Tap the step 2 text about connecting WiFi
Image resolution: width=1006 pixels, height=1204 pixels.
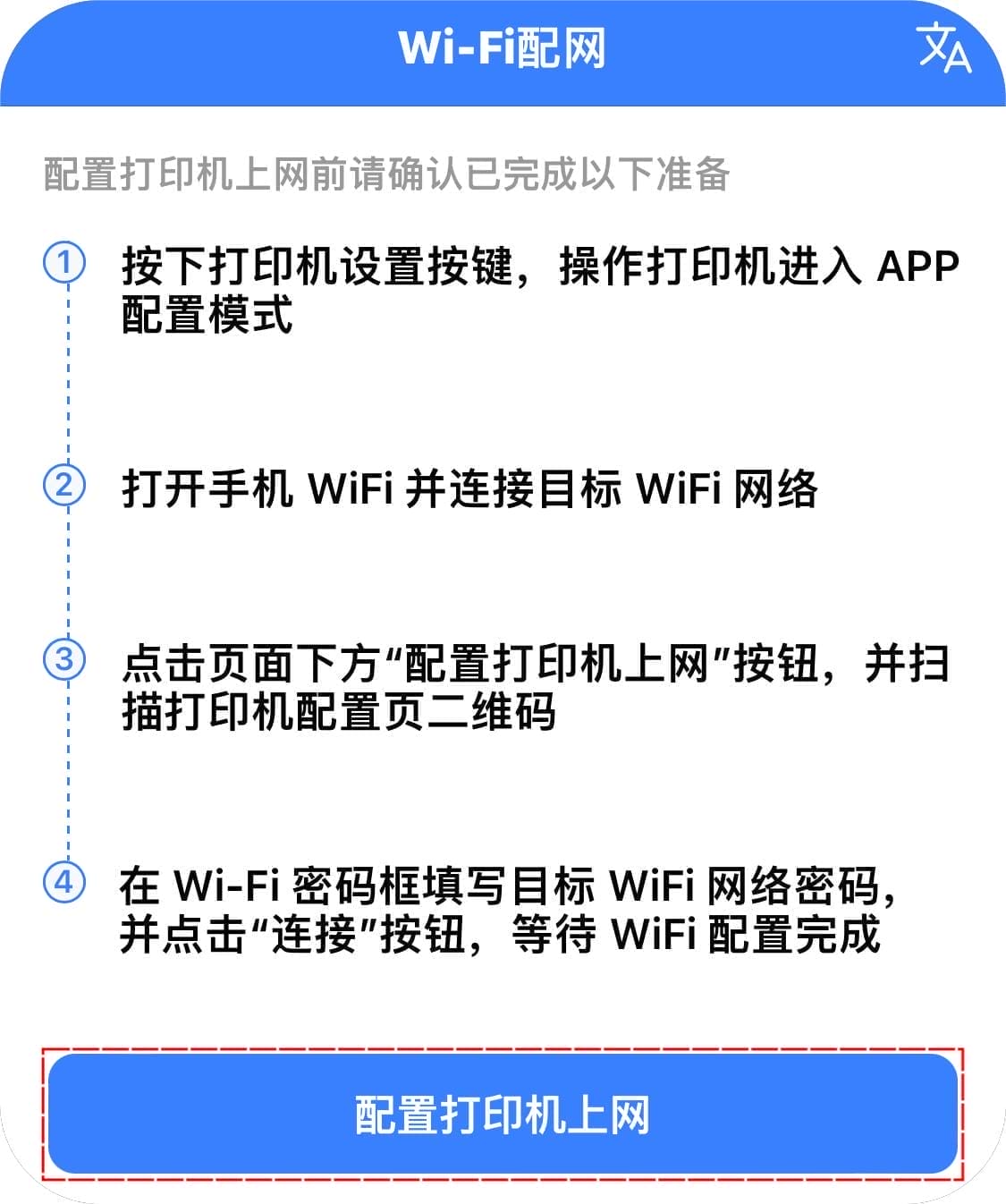point(474,486)
